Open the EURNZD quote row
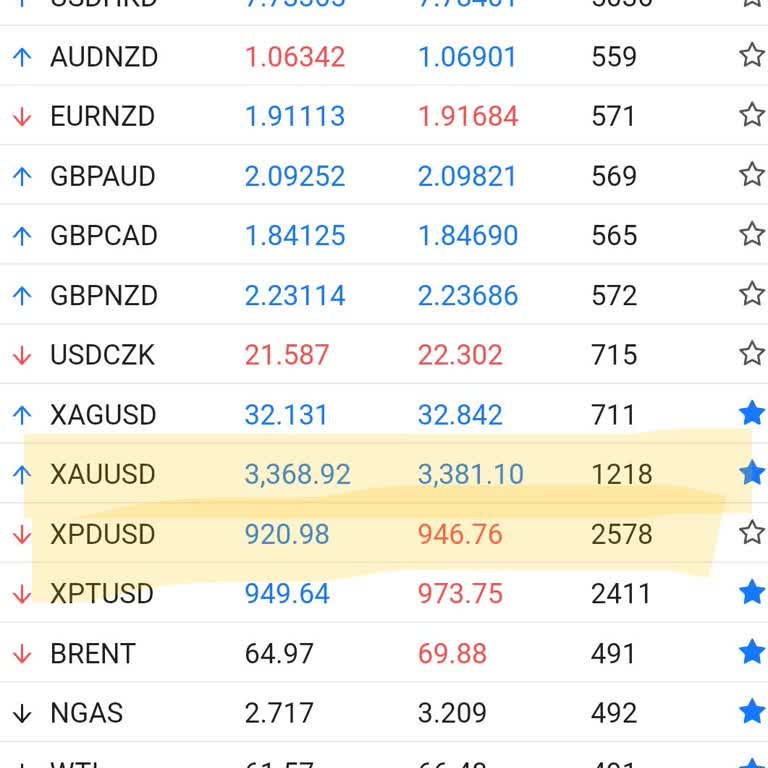768x768 pixels. coord(102,116)
